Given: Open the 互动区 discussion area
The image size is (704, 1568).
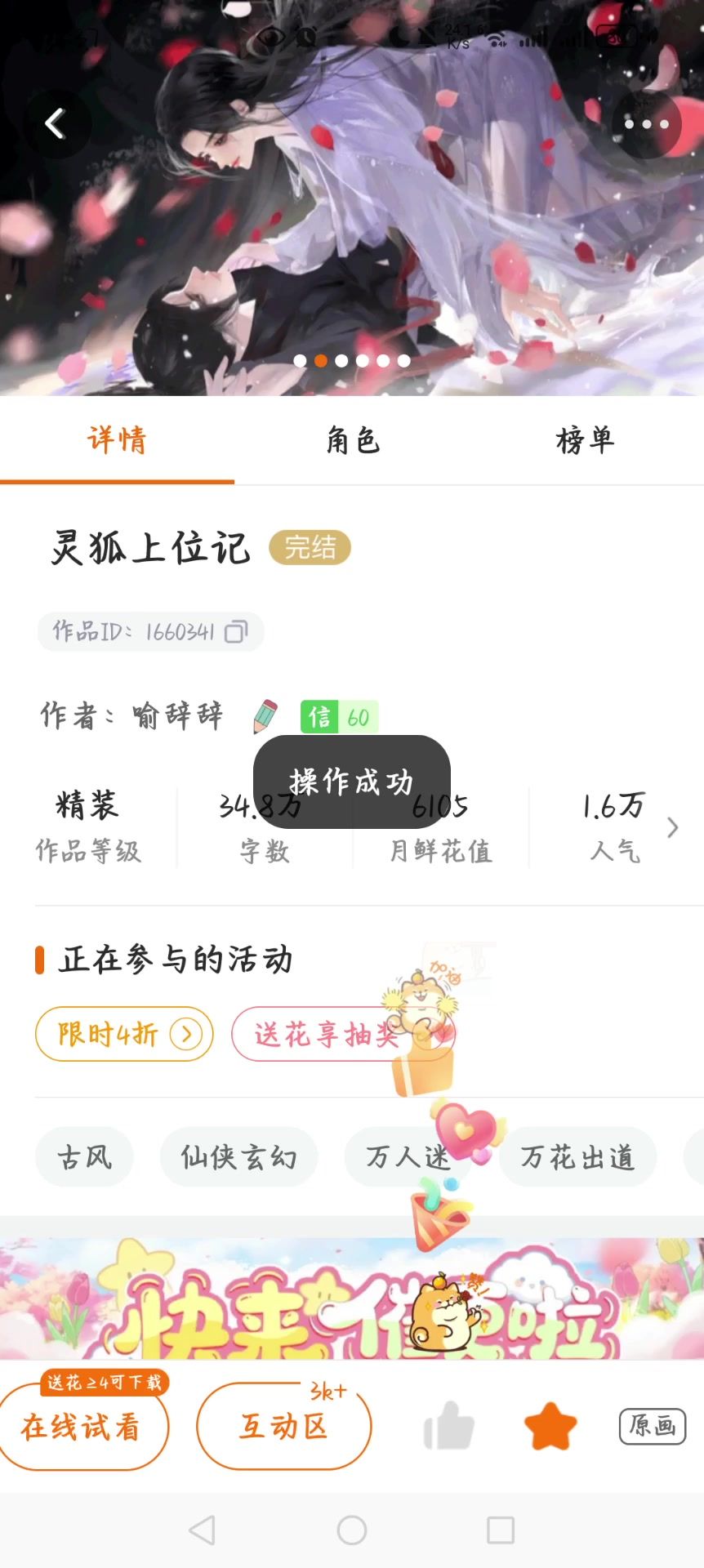Looking at the screenshot, I should tap(283, 1427).
